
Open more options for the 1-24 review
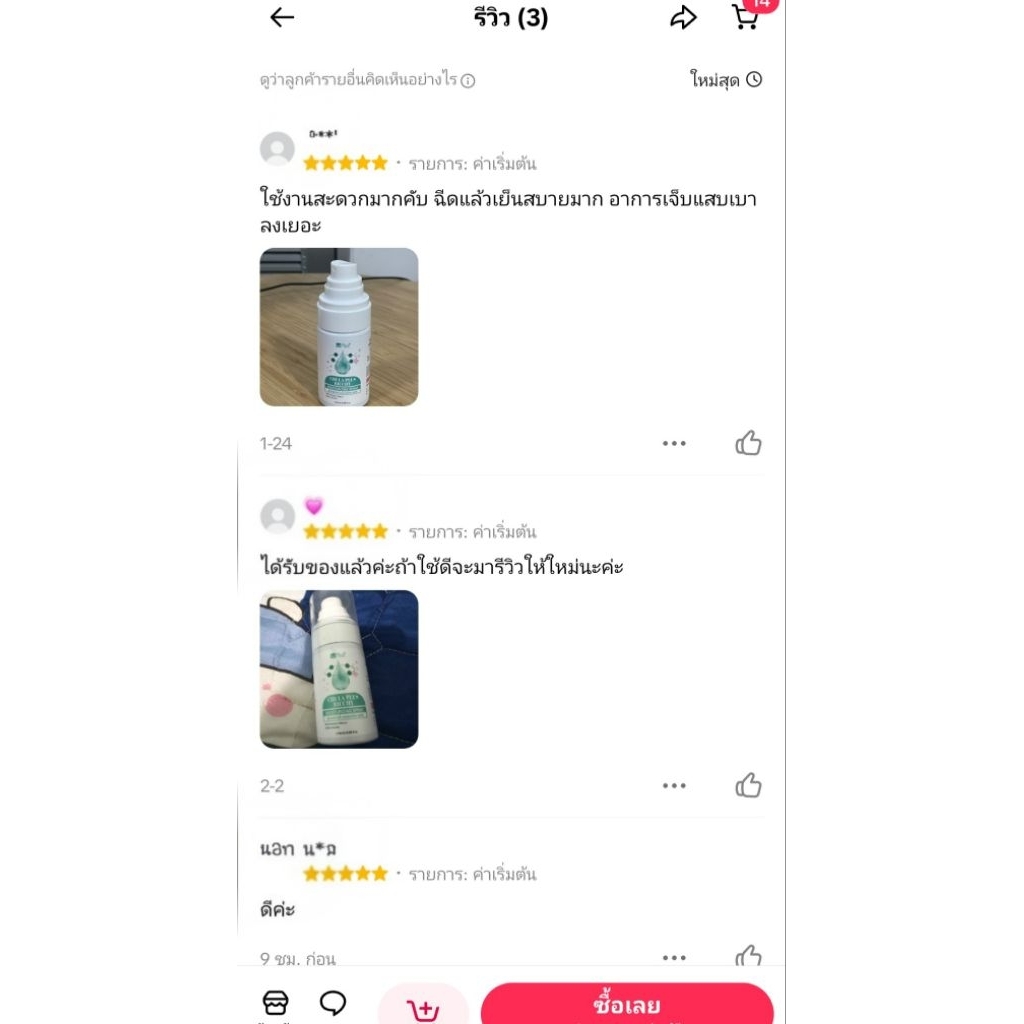point(674,443)
